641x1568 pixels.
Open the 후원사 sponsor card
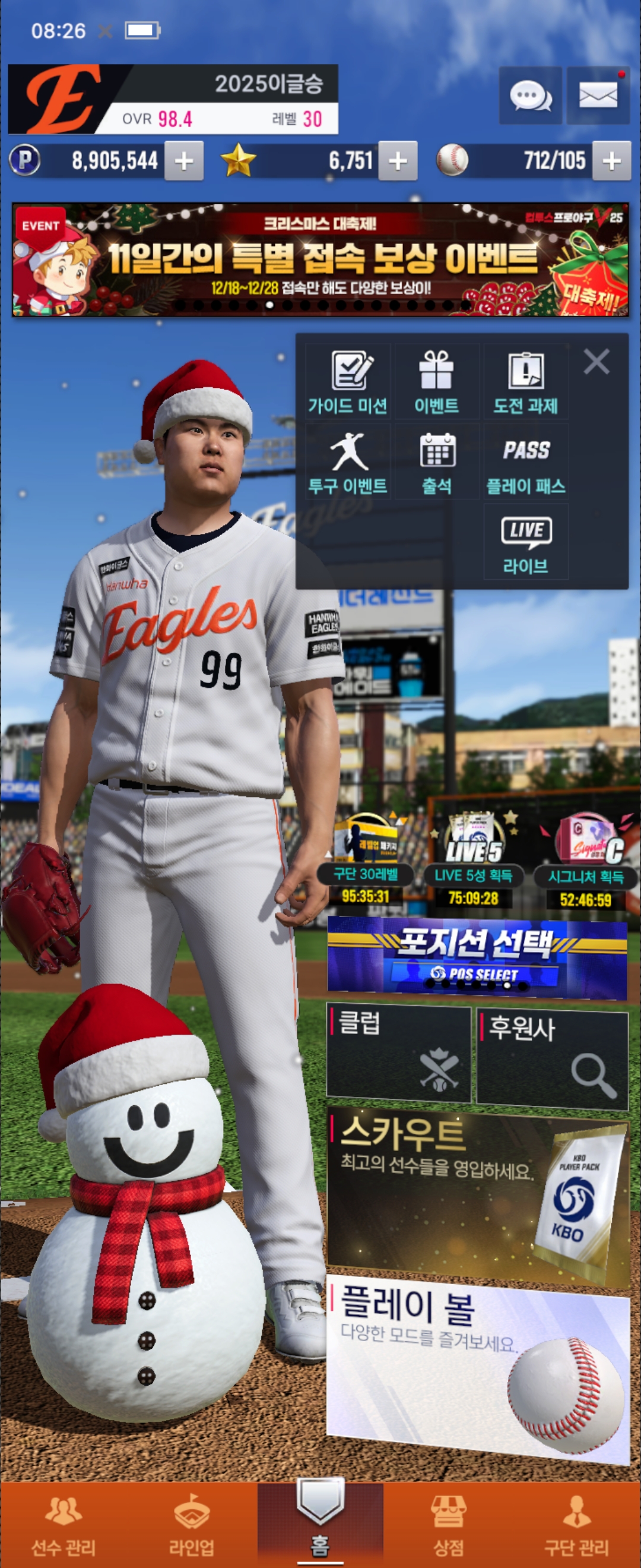[x=551, y=1058]
